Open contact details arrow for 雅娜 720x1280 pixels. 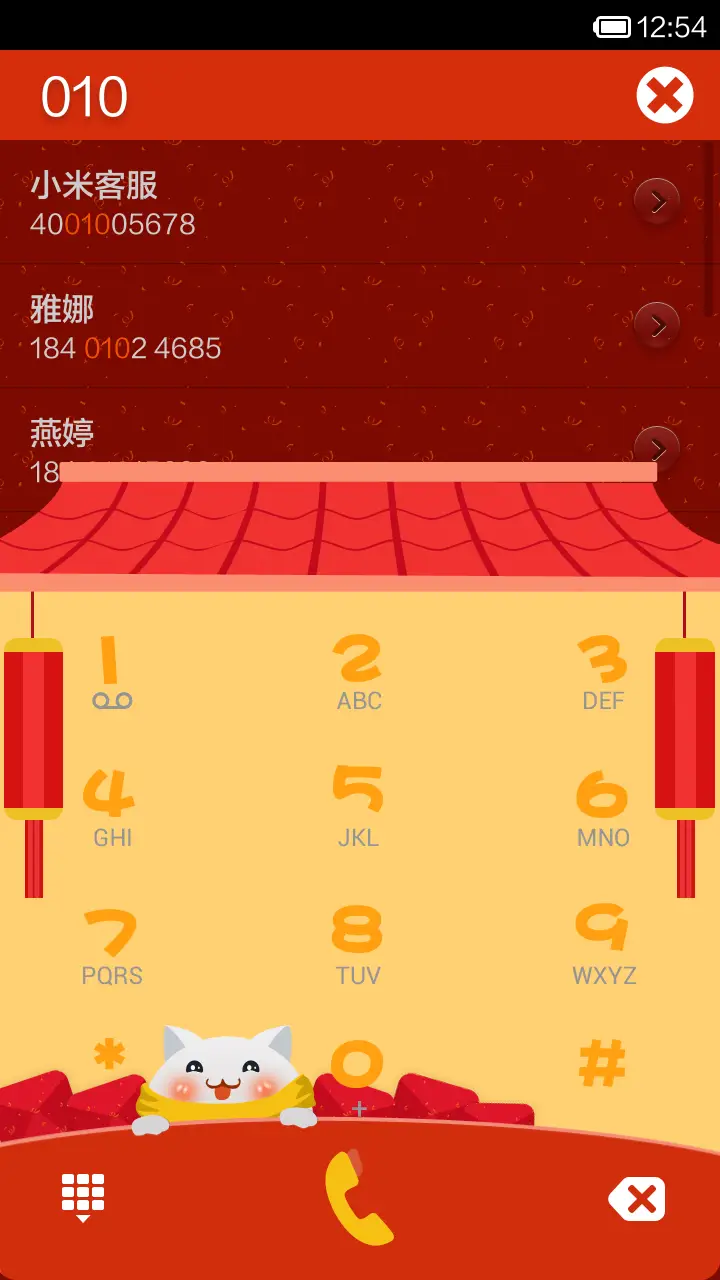click(x=657, y=325)
